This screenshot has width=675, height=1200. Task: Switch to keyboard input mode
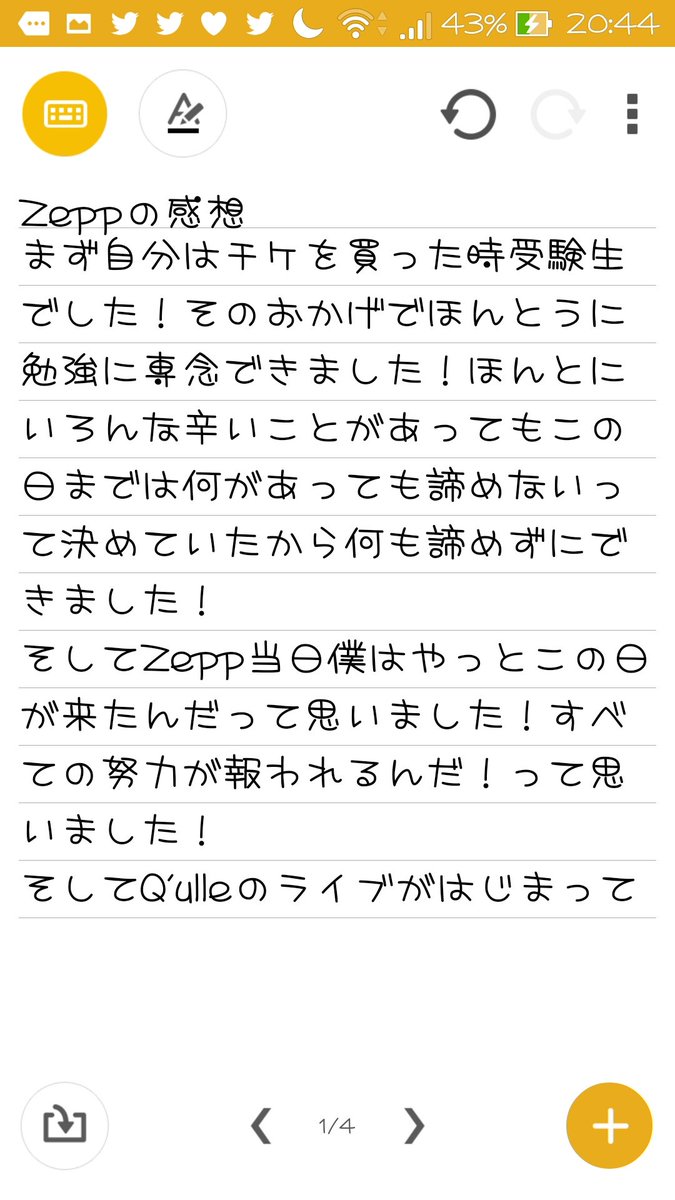(65, 114)
